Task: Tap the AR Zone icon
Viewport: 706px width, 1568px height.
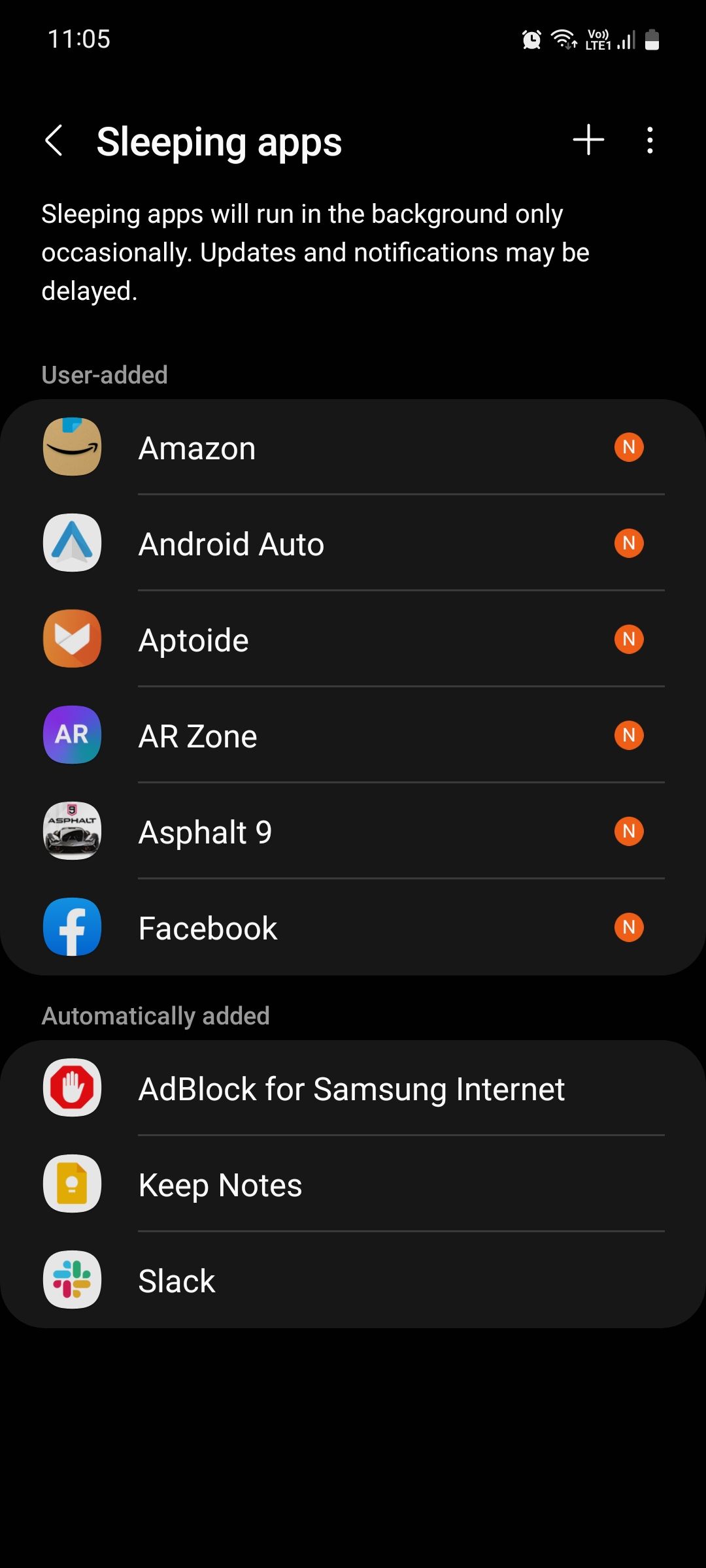Action: [x=72, y=735]
